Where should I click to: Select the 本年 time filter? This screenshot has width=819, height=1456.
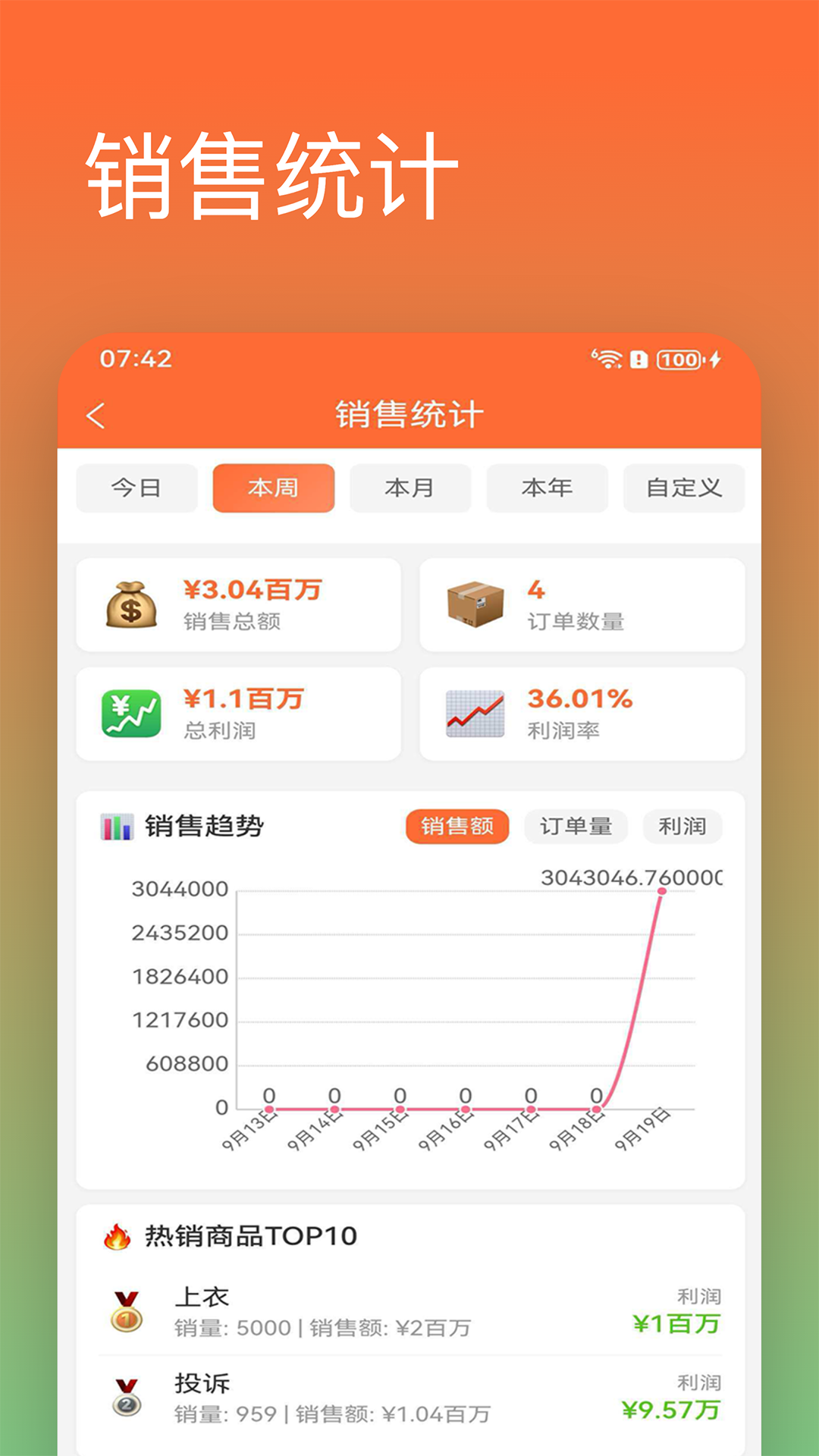[x=547, y=488]
